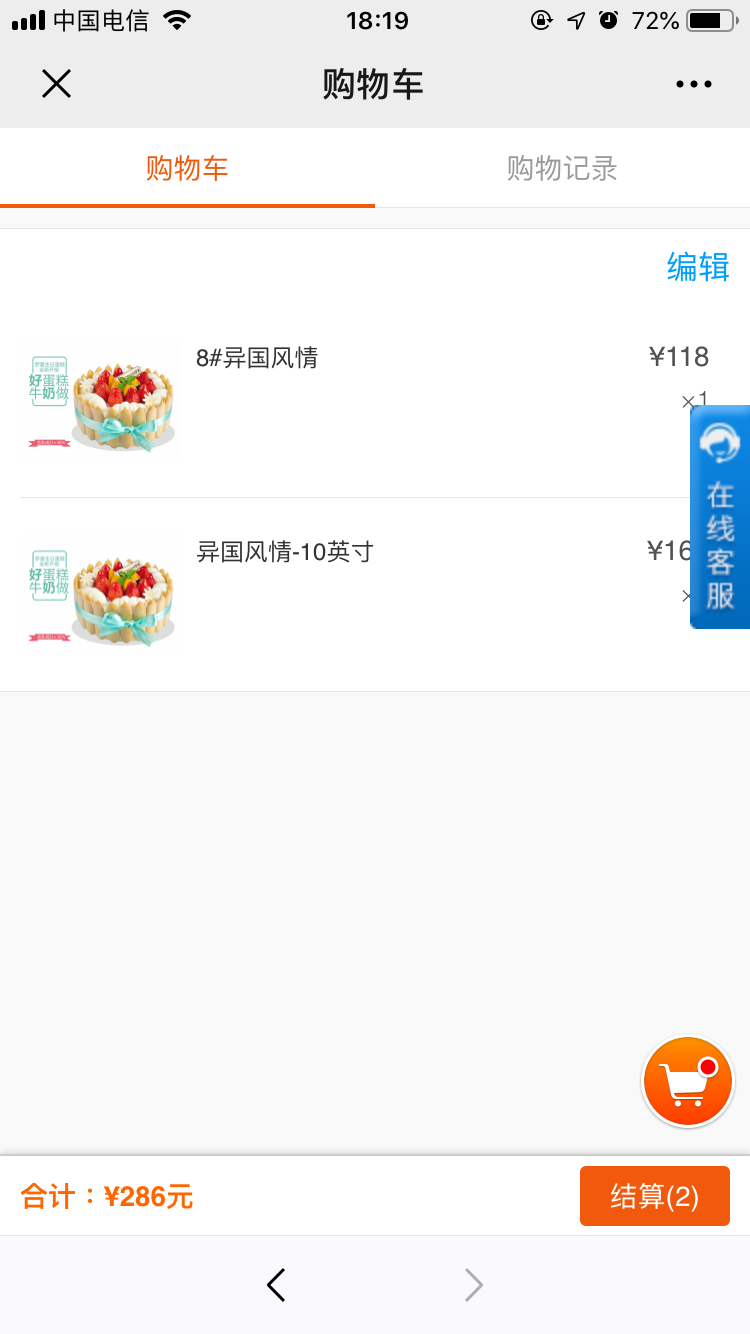Check out with 结算(2)

point(655,1196)
